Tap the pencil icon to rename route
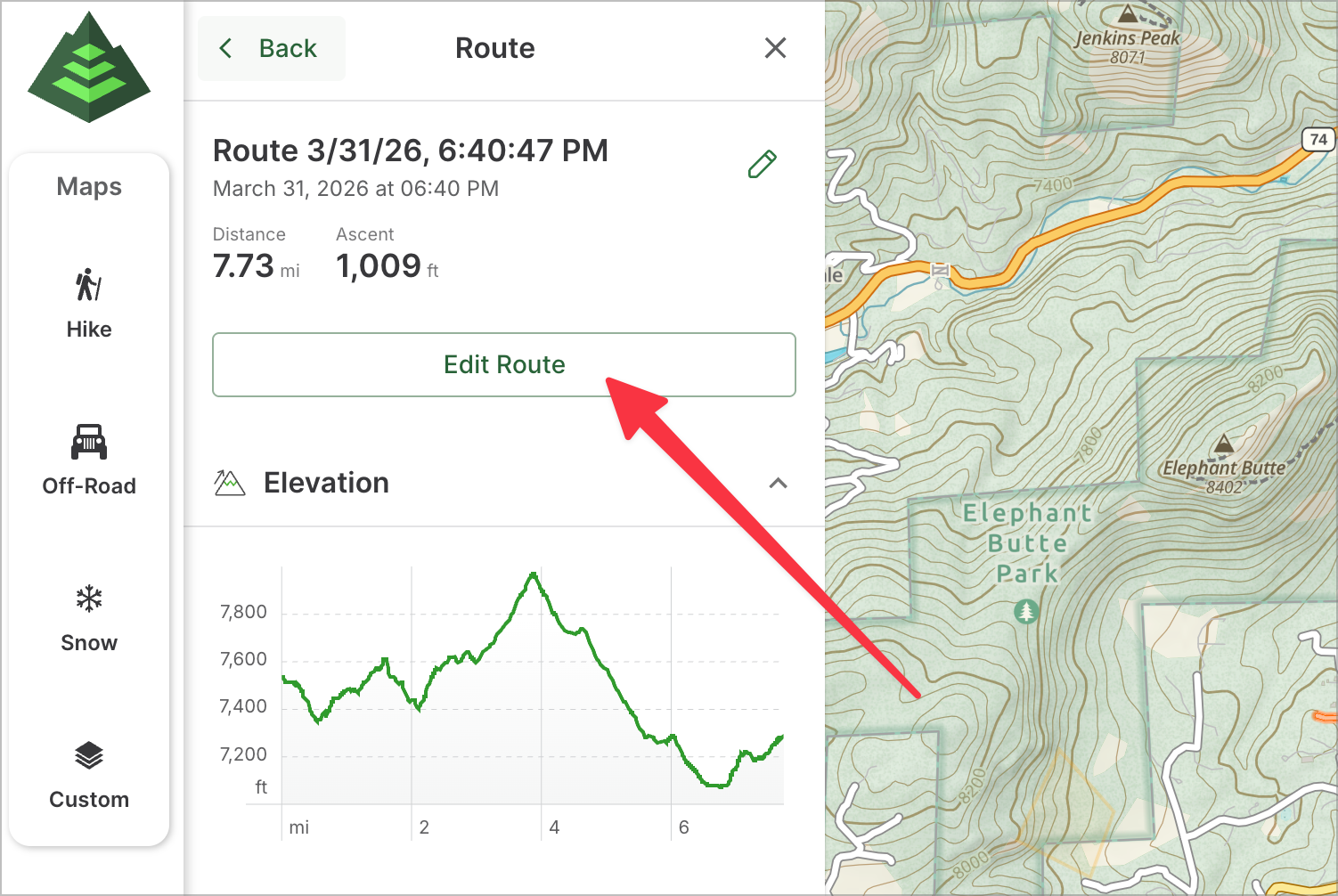The width and height of the screenshot is (1338, 896). click(x=762, y=165)
